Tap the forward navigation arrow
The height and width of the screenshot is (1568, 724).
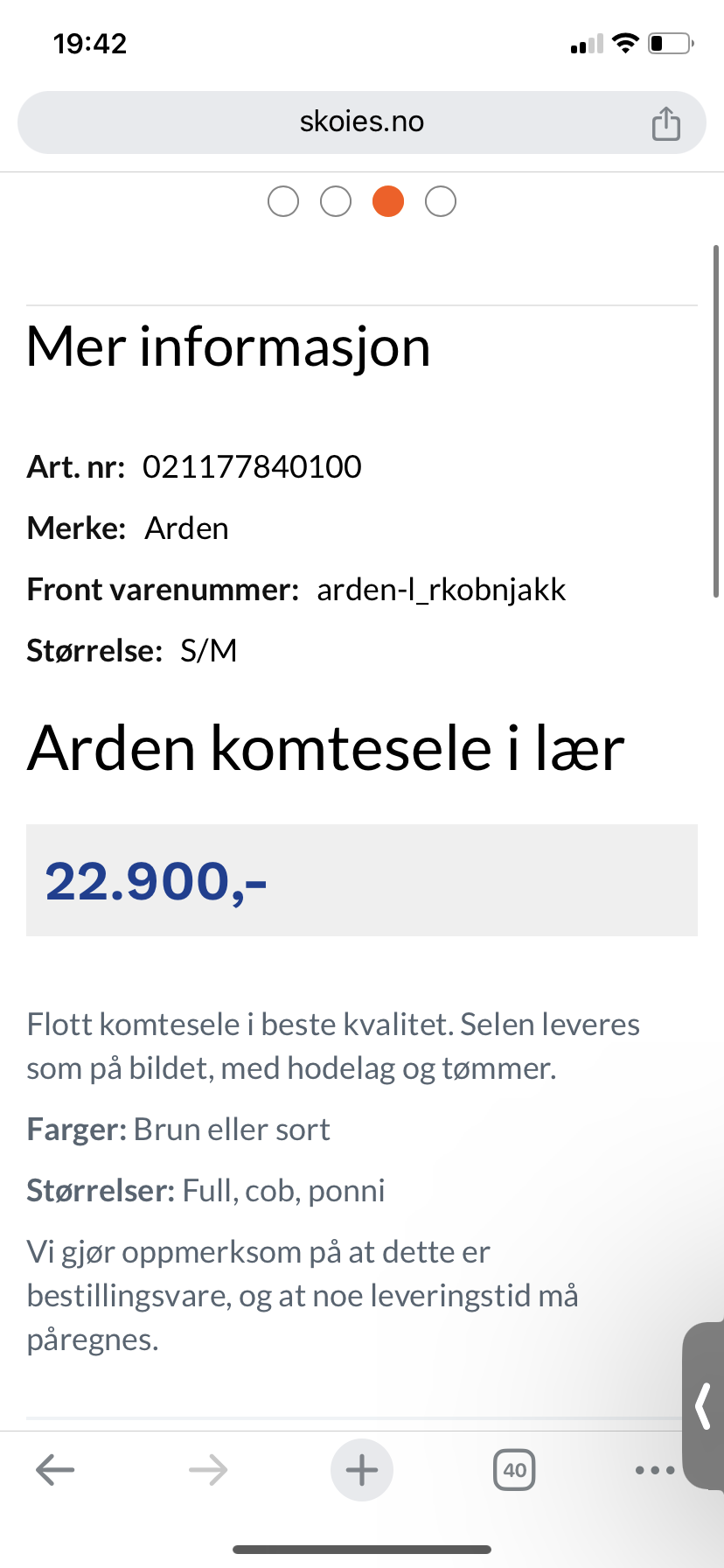coord(207,1470)
